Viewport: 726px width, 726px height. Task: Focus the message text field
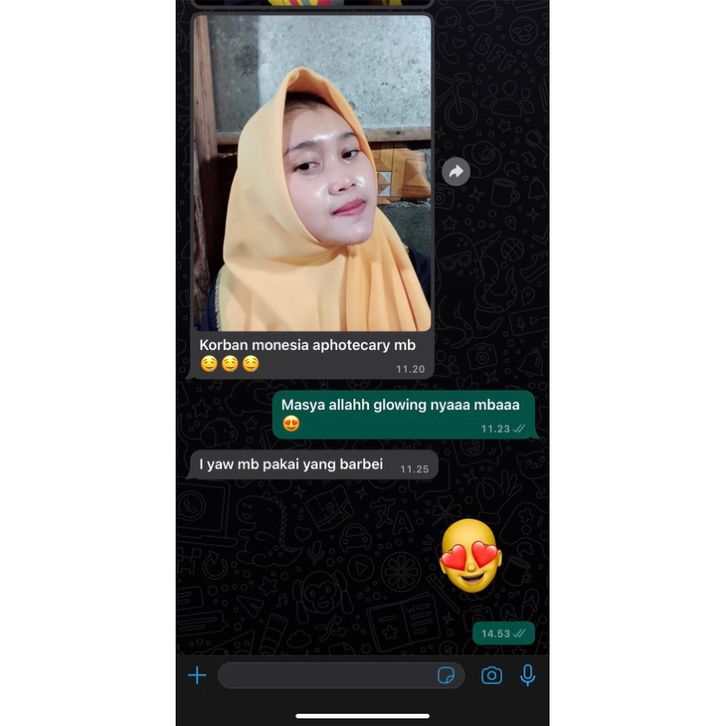[x=325, y=676]
